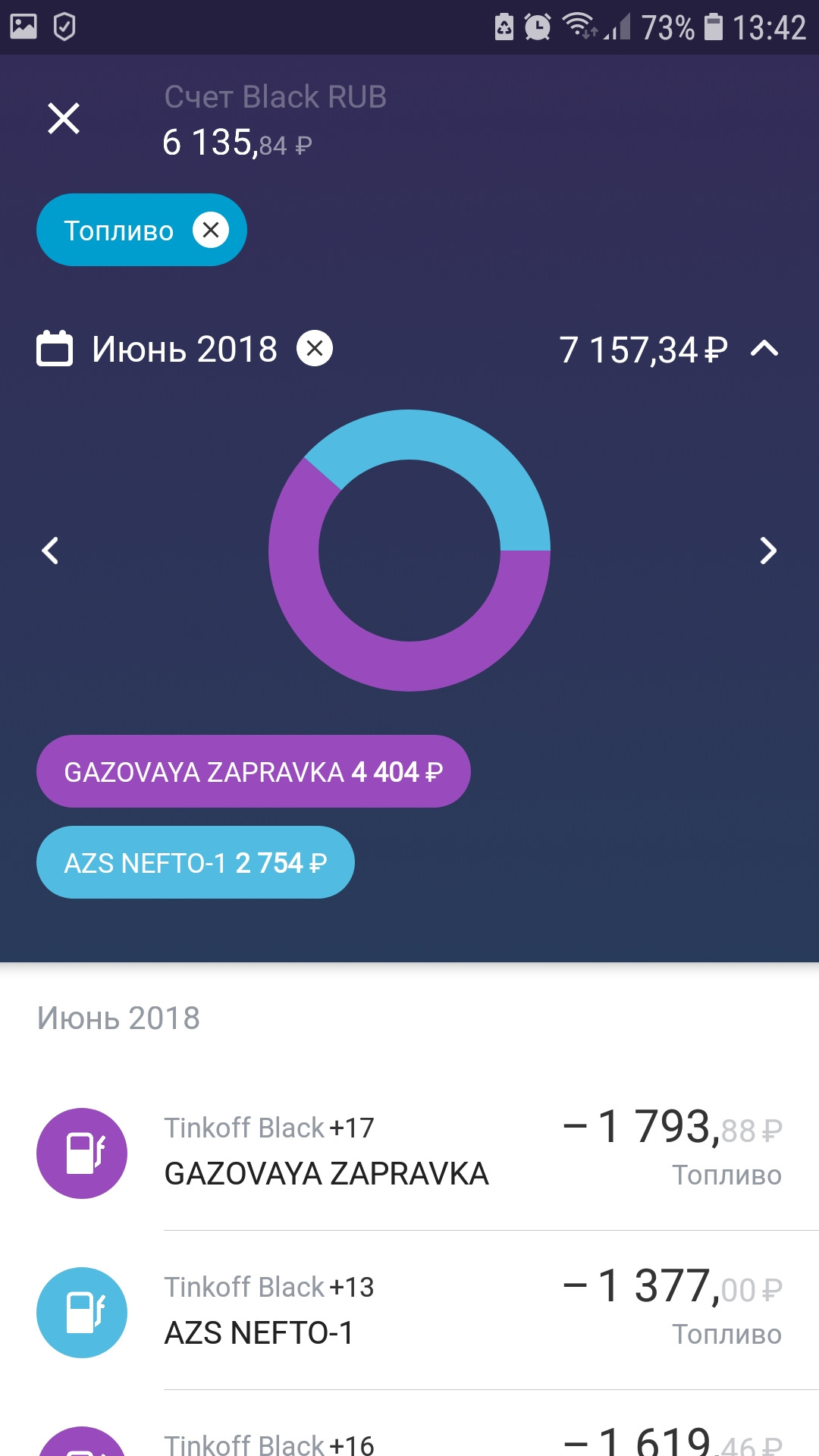The height and width of the screenshot is (1456, 819).
Task: Go to the next month
Action: pyautogui.click(x=768, y=551)
